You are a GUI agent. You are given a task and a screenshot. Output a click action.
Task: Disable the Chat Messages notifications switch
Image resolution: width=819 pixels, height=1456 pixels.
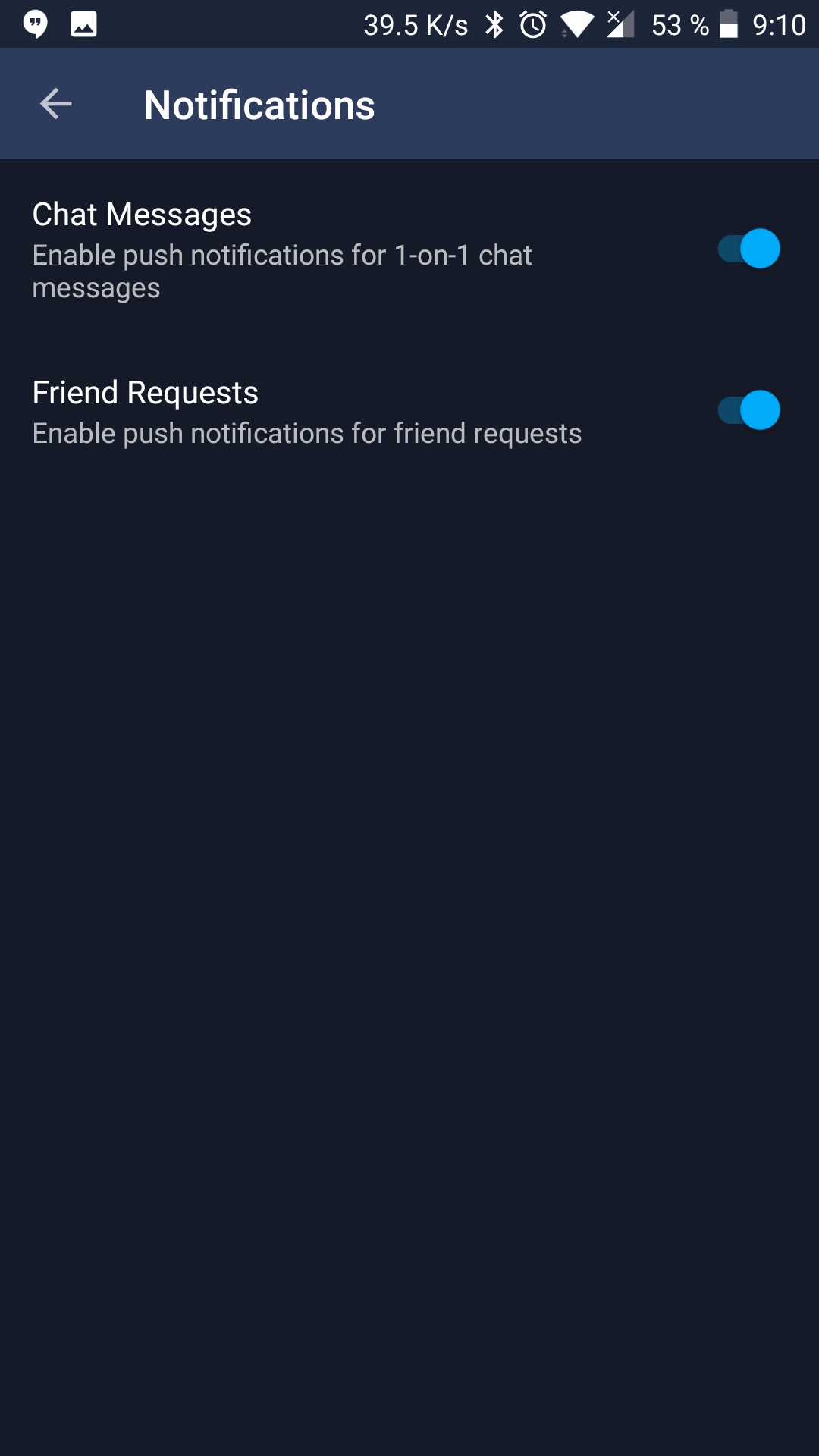(x=749, y=249)
